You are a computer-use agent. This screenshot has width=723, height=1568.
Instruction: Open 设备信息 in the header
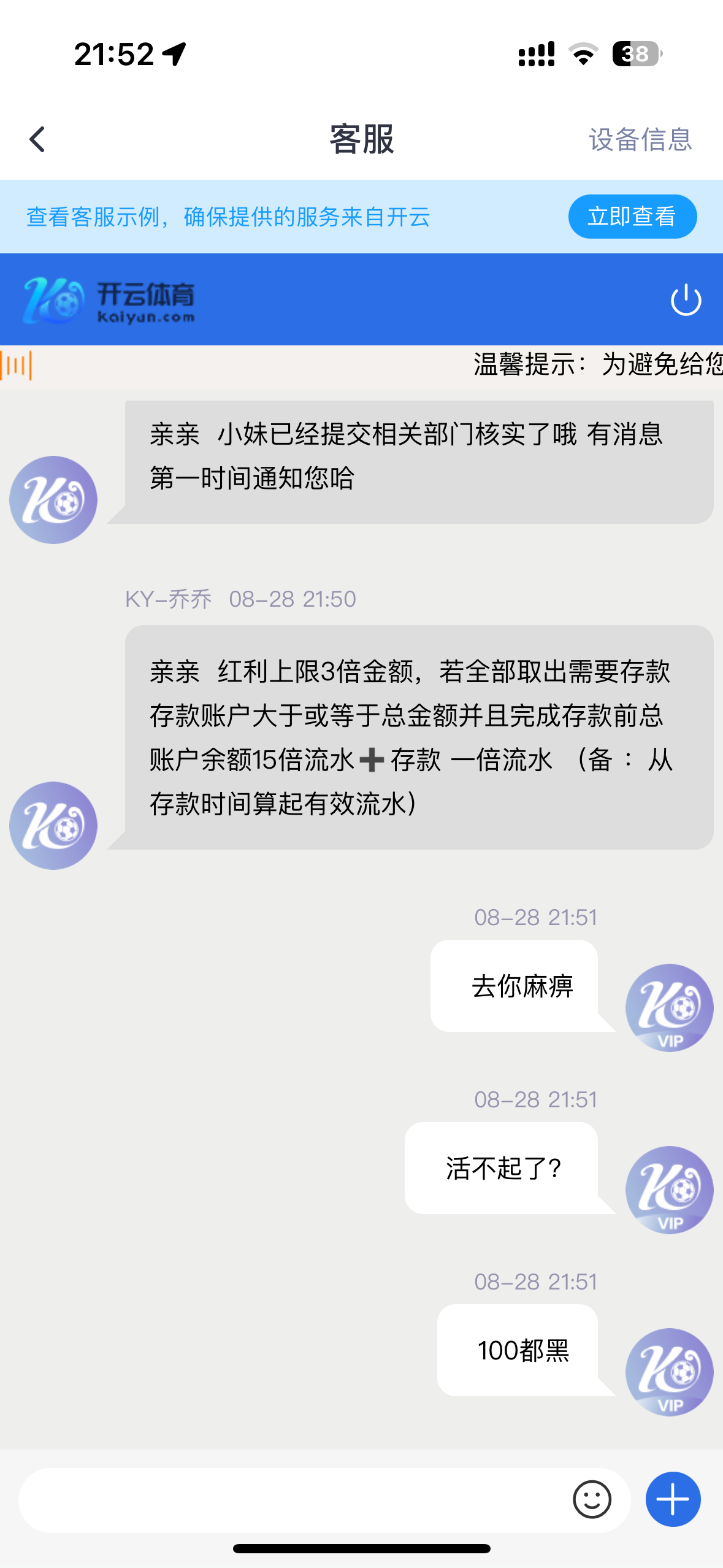(640, 139)
